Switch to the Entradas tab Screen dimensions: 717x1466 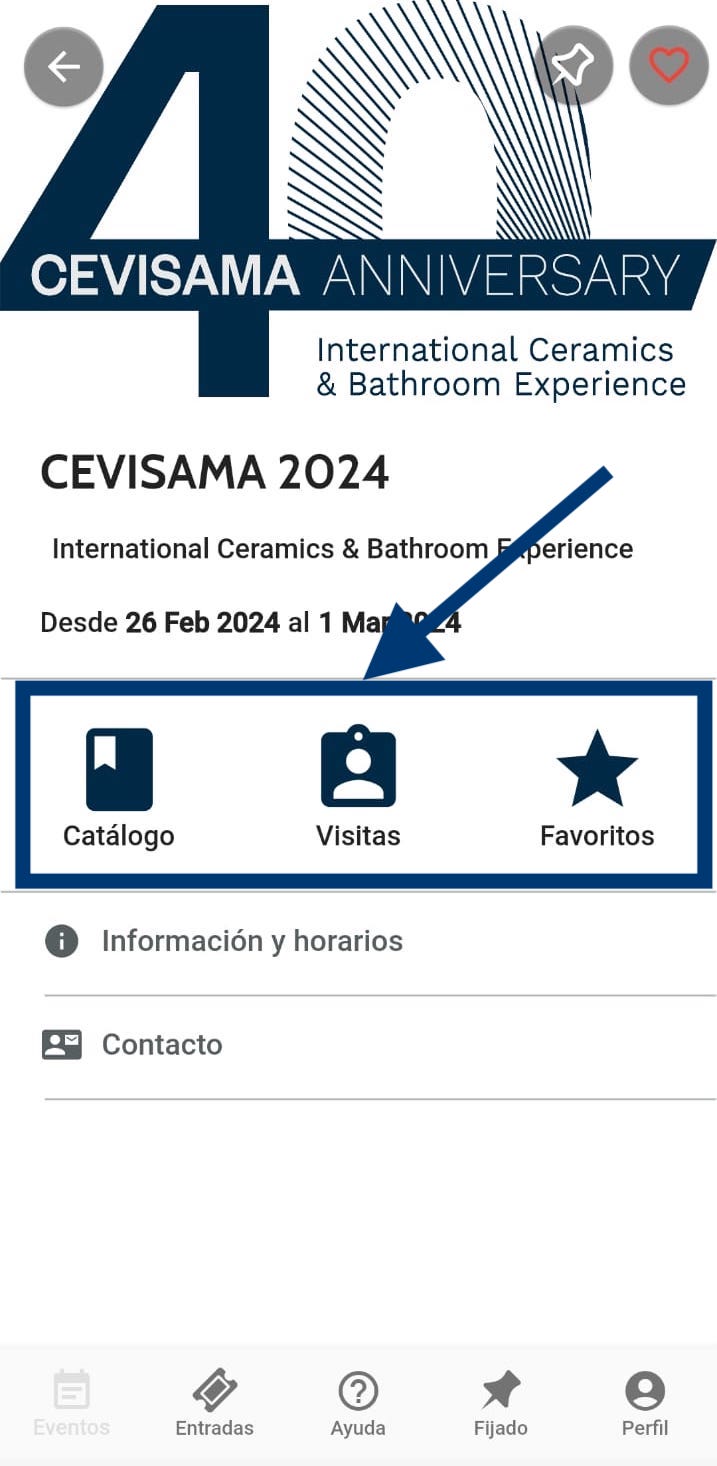click(x=214, y=1404)
